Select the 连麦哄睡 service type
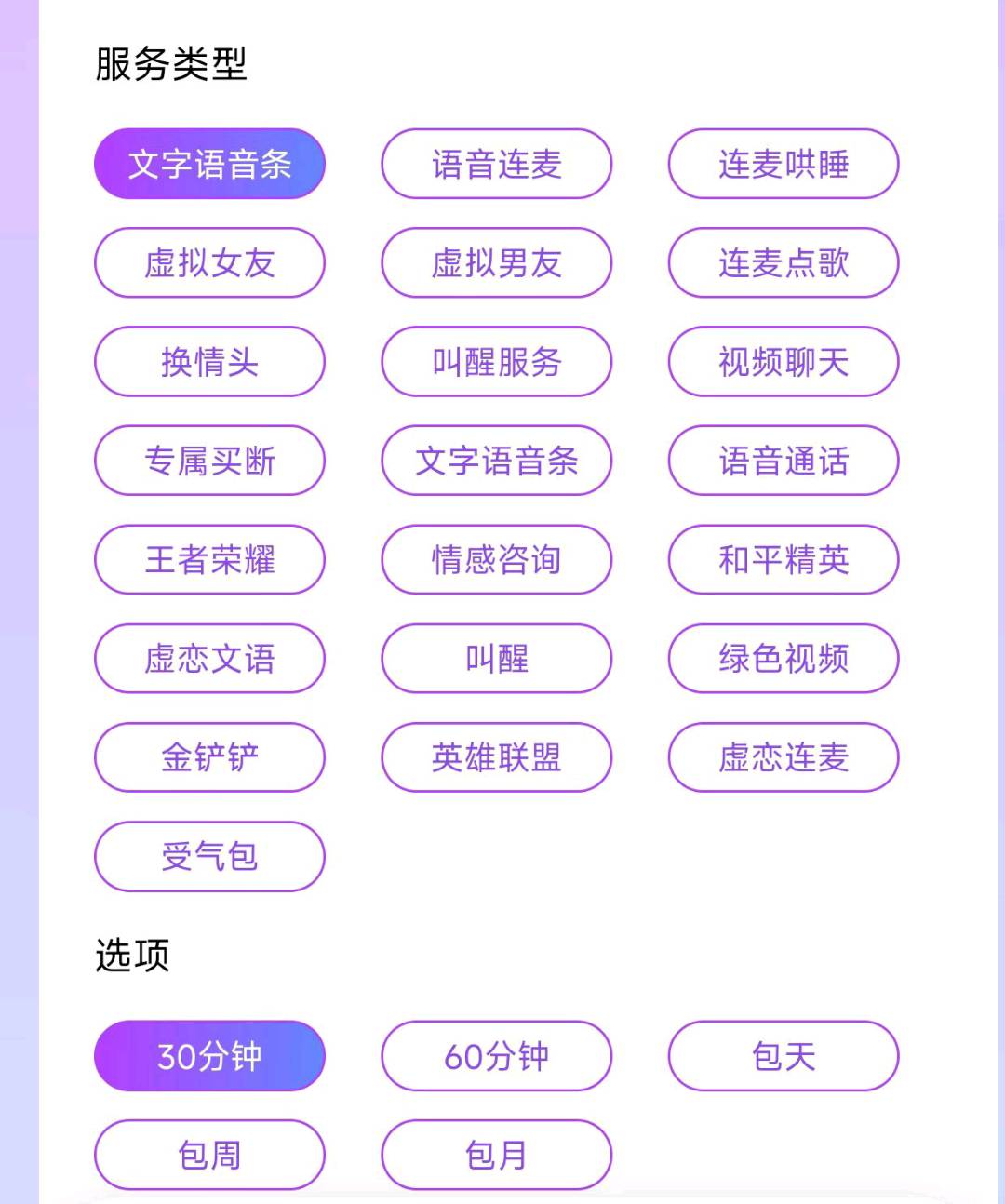The image size is (1005, 1204). click(x=784, y=164)
